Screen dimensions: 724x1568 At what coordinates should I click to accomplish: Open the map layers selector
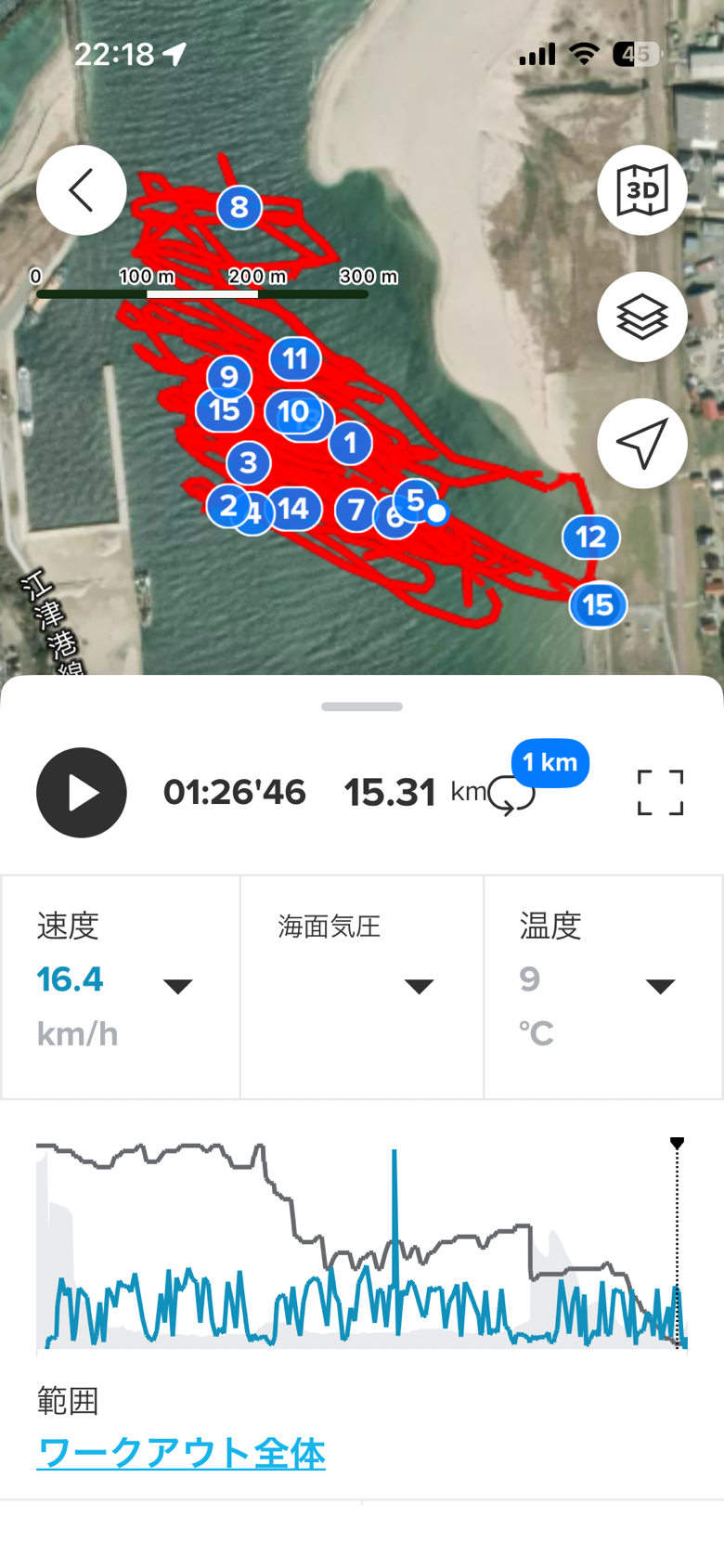tap(641, 317)
